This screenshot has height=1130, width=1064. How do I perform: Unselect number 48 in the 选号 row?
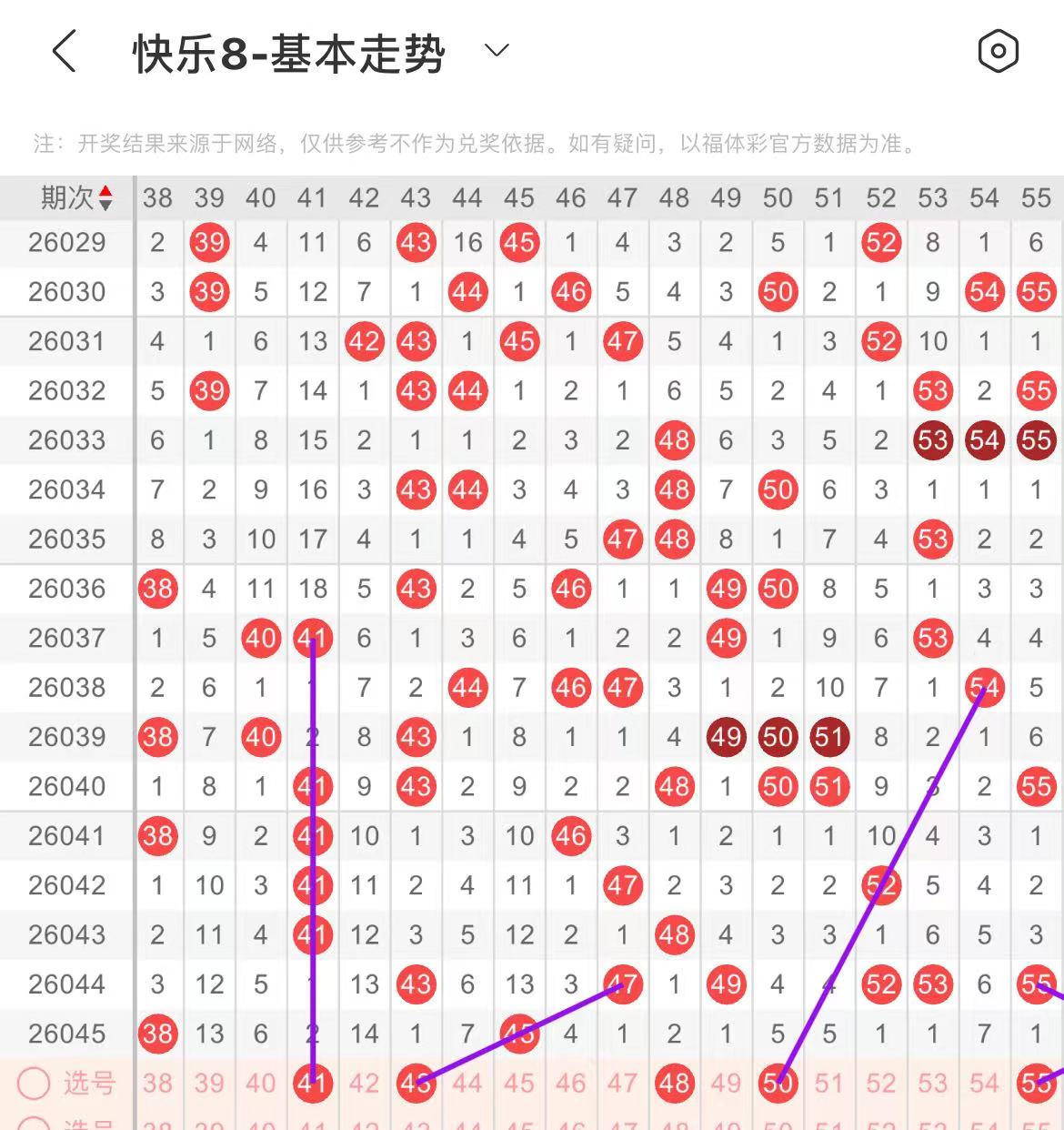coord(674,1083)
